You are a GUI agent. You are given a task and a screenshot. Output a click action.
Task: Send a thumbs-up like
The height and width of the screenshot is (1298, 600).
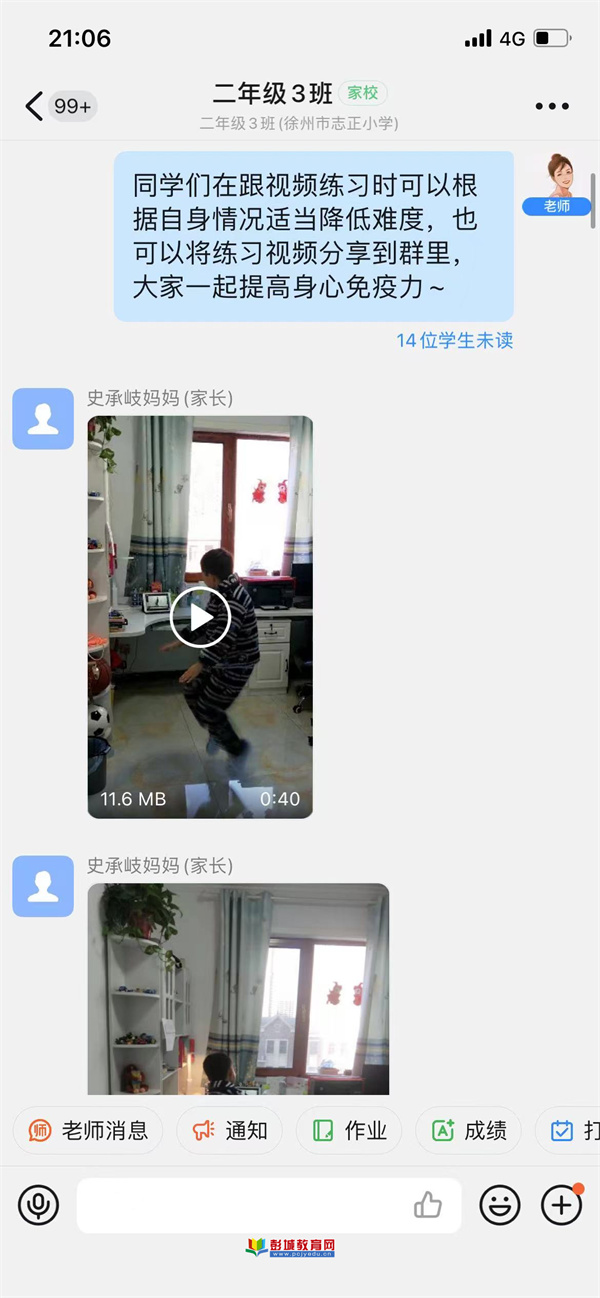point(428,1205)
